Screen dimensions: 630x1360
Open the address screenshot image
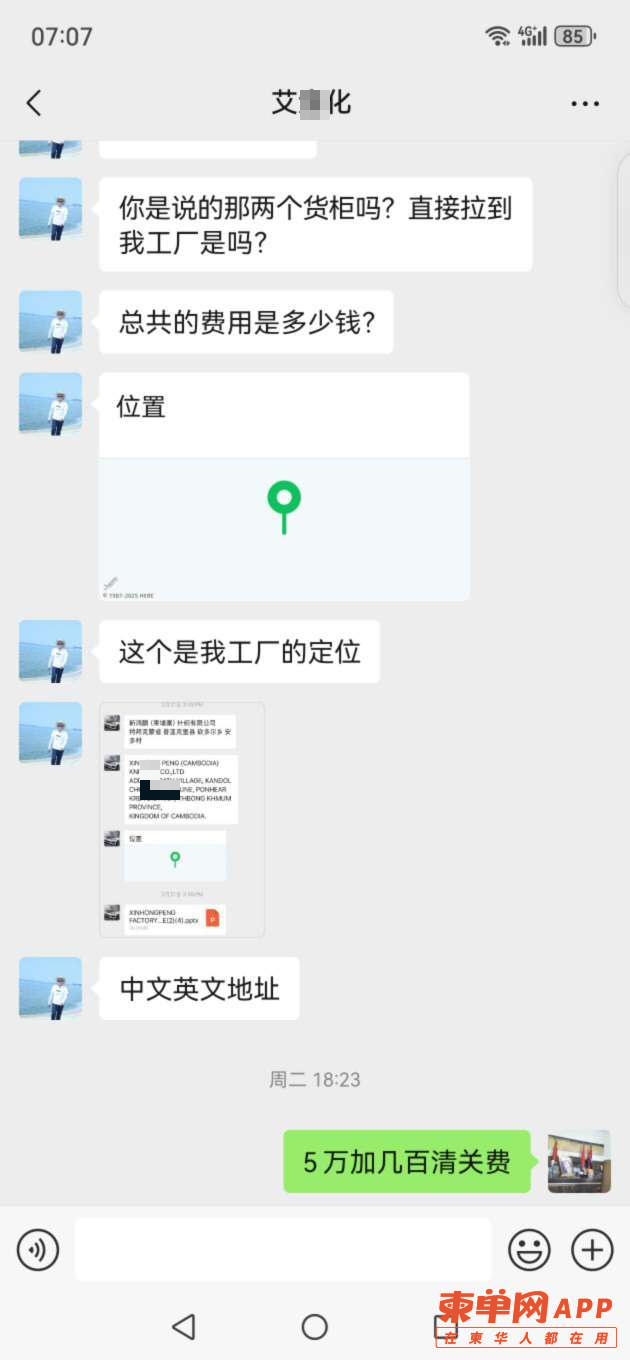[182, 819]
